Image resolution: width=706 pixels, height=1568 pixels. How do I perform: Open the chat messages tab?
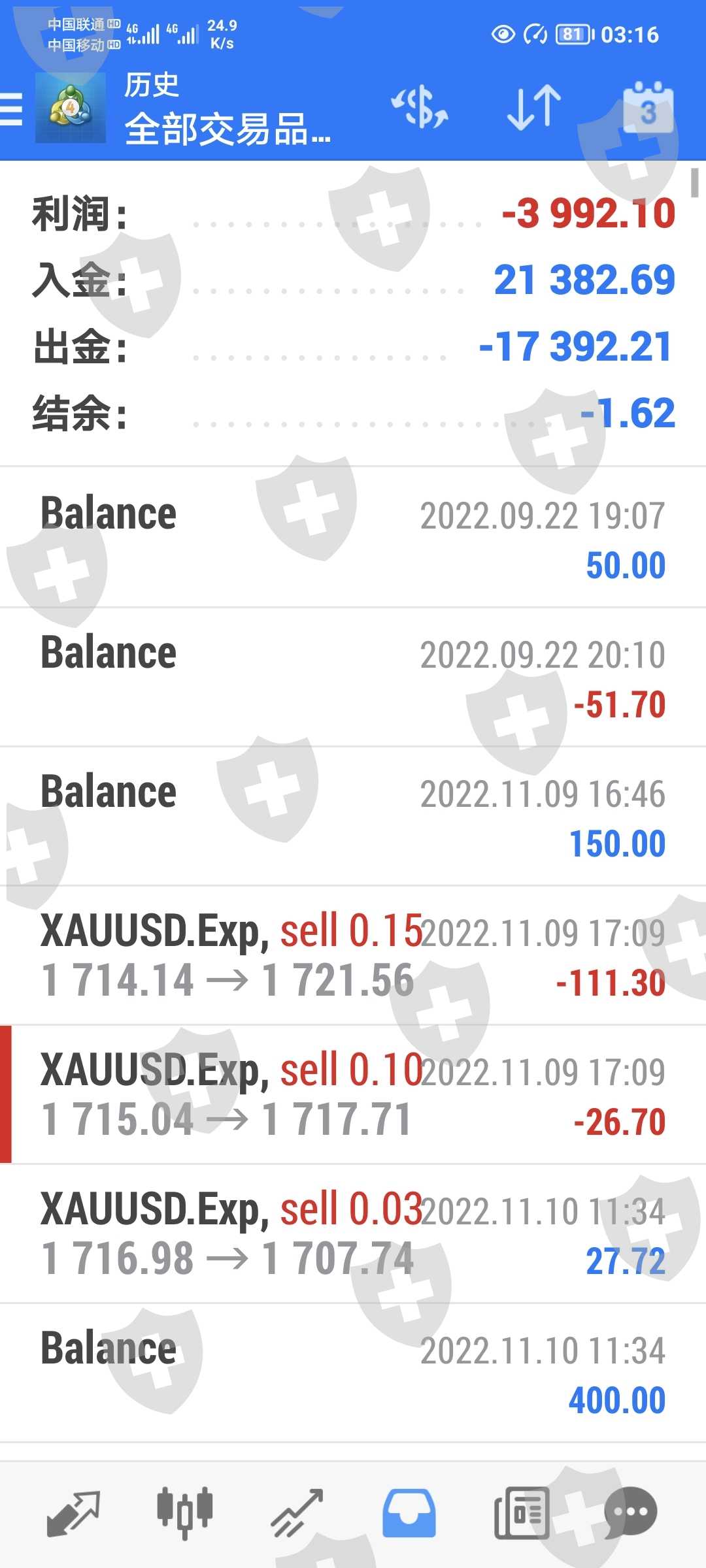tap(630, 1513)
